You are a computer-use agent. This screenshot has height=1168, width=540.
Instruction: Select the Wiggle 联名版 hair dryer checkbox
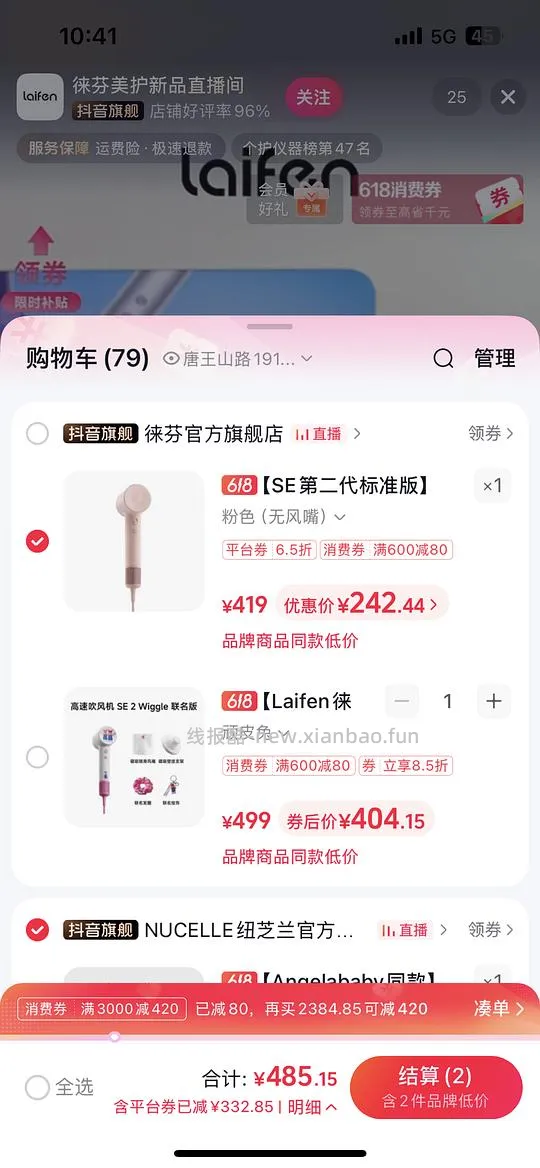click(x=37, y=758)
